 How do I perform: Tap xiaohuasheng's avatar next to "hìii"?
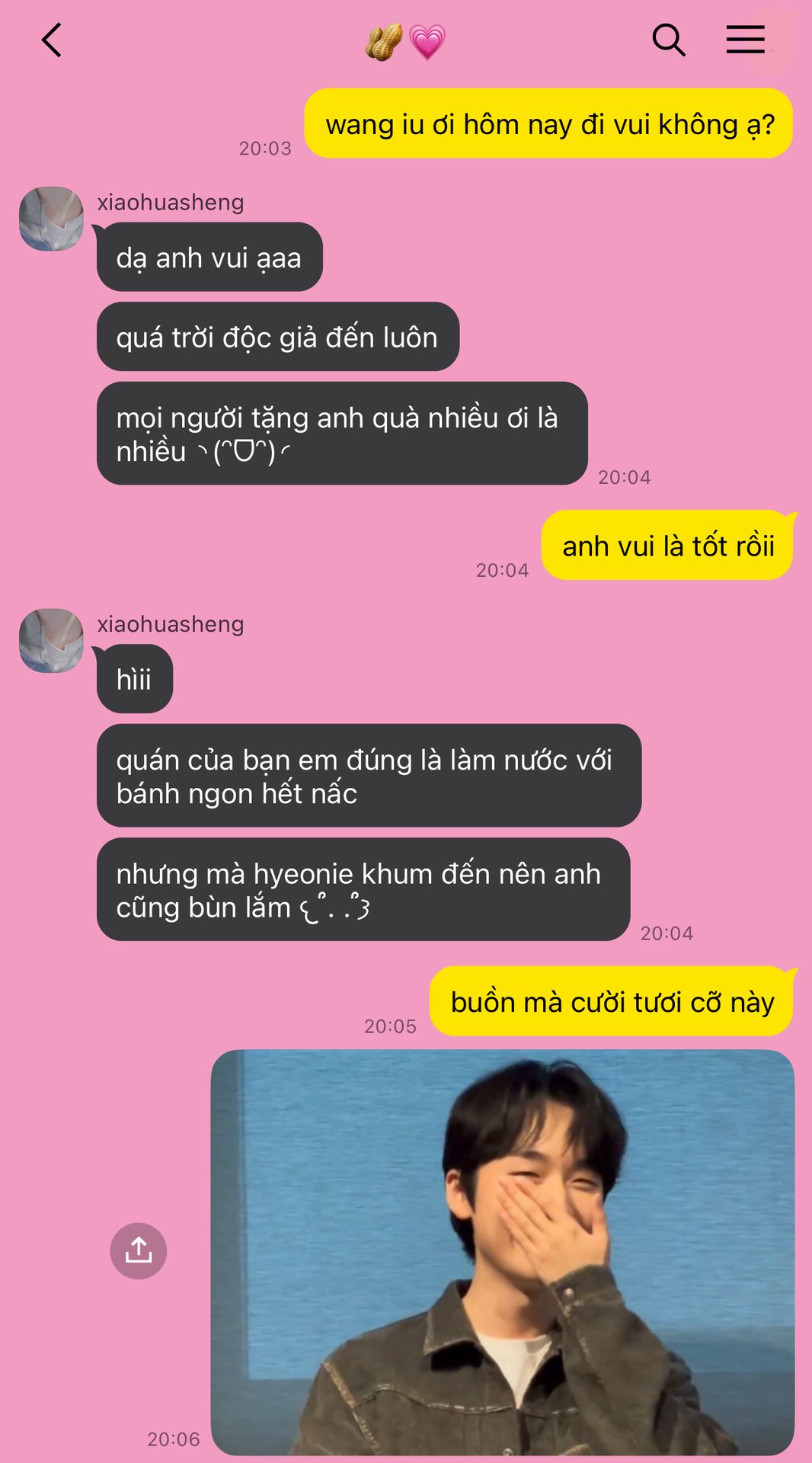(51, 641)
